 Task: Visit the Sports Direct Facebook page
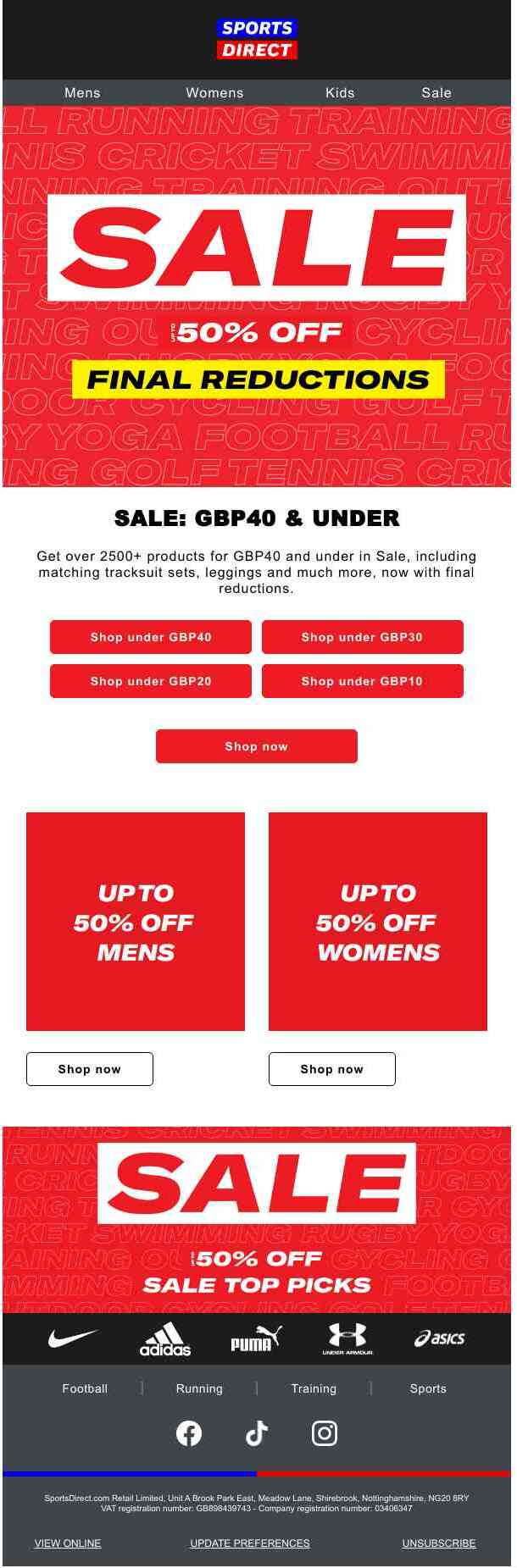[189, 1433]
